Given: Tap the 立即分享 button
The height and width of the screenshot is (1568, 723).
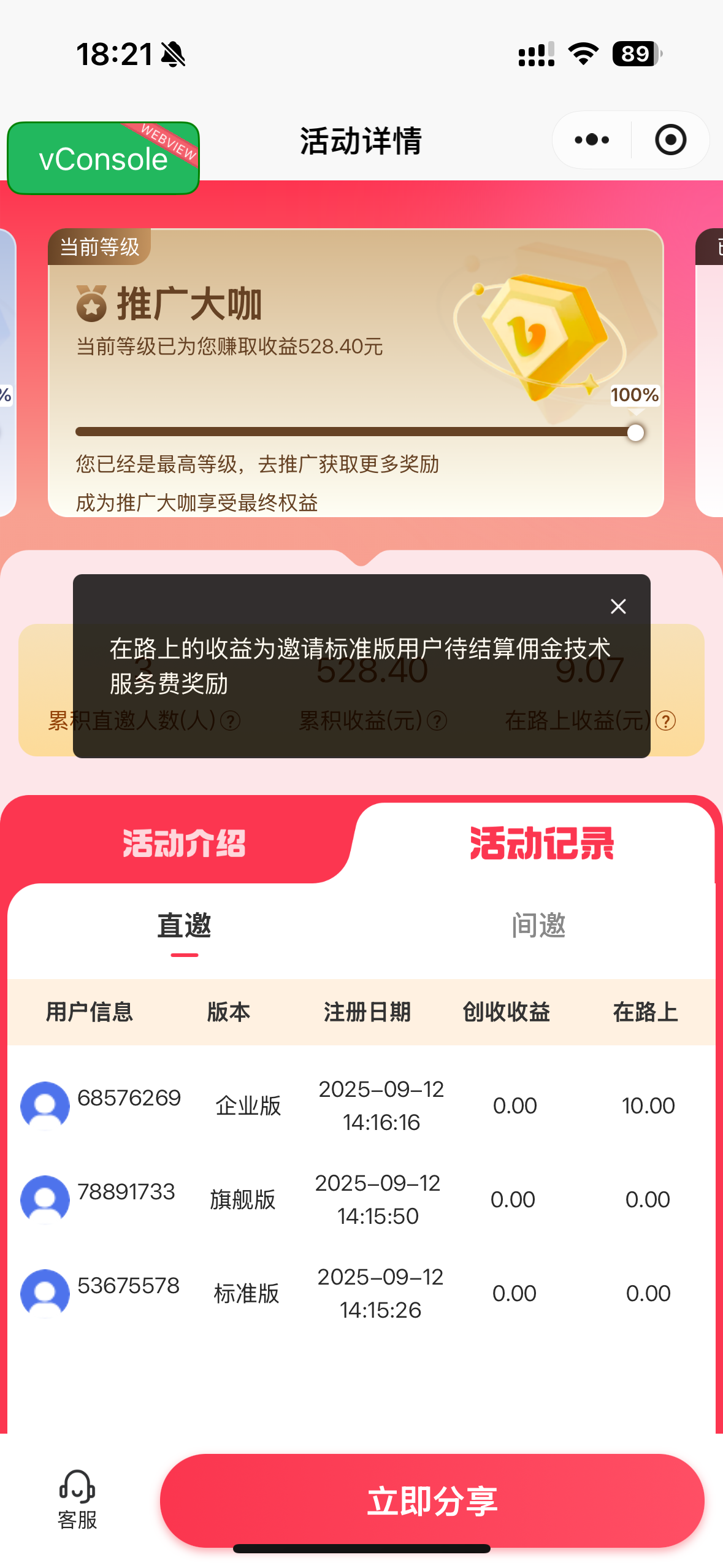Looking at the screenshot, I should [x=432, y=1501].
